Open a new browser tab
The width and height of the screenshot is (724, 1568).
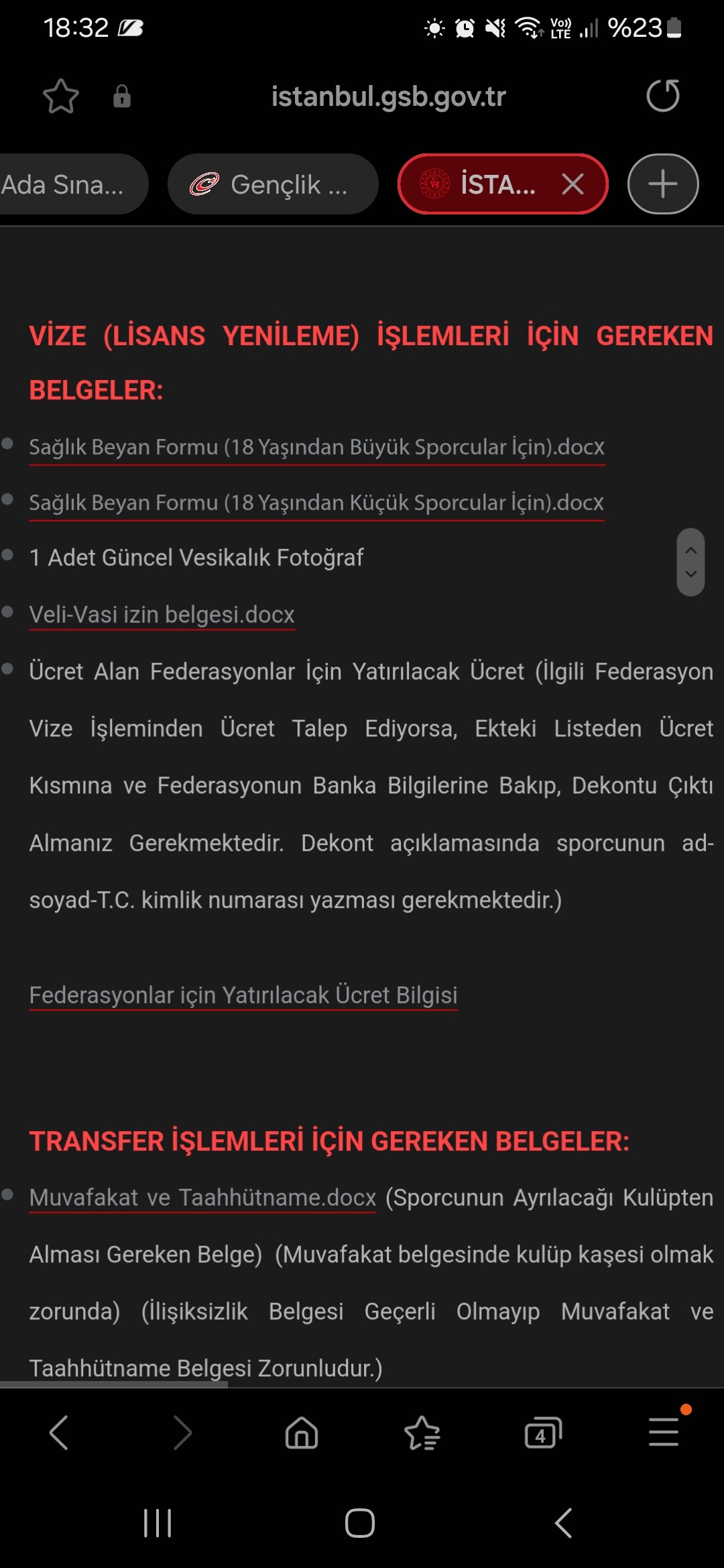click(x=662, y=184)
